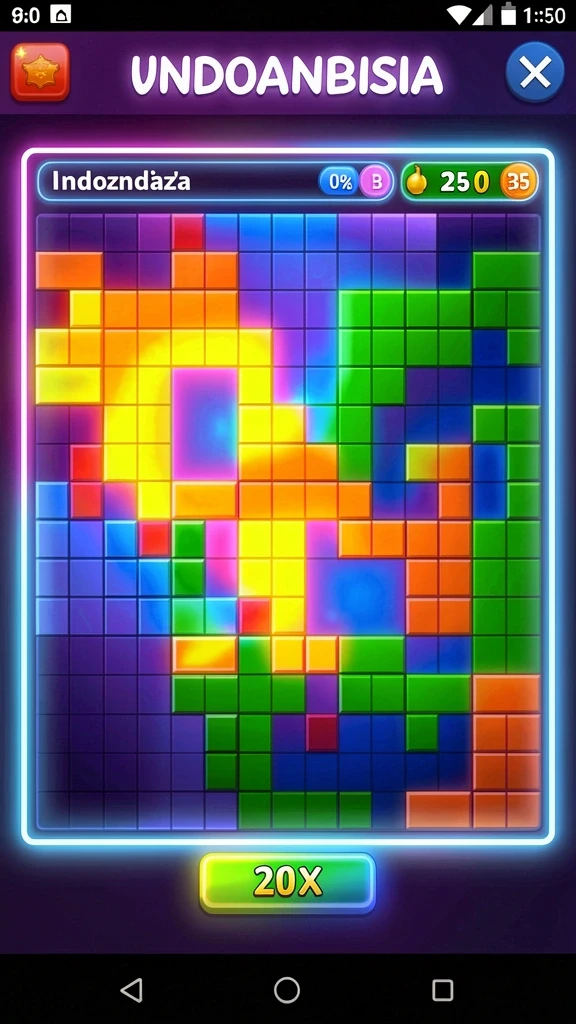Open recent apps from navigation bar

coord(443,990)
